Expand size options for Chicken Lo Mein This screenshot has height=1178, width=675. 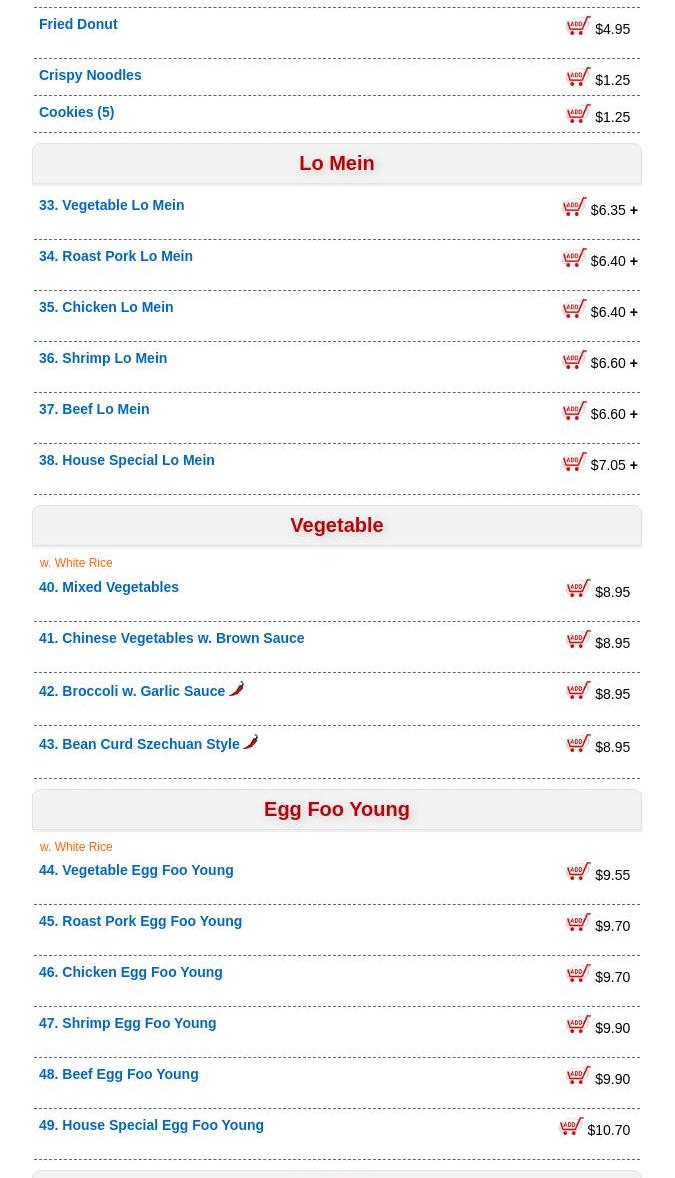pos(633,312)
